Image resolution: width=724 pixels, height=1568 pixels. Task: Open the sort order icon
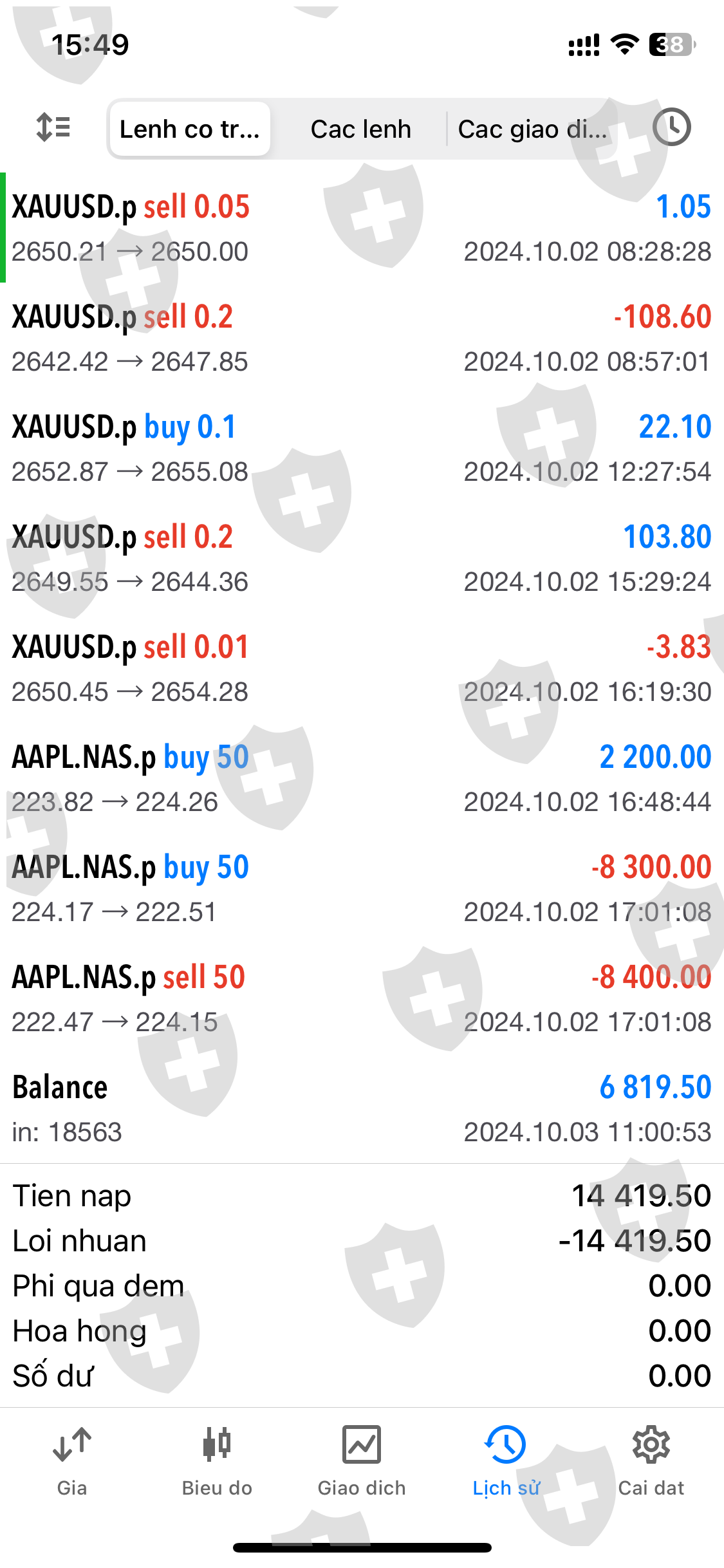coord(53,128)
